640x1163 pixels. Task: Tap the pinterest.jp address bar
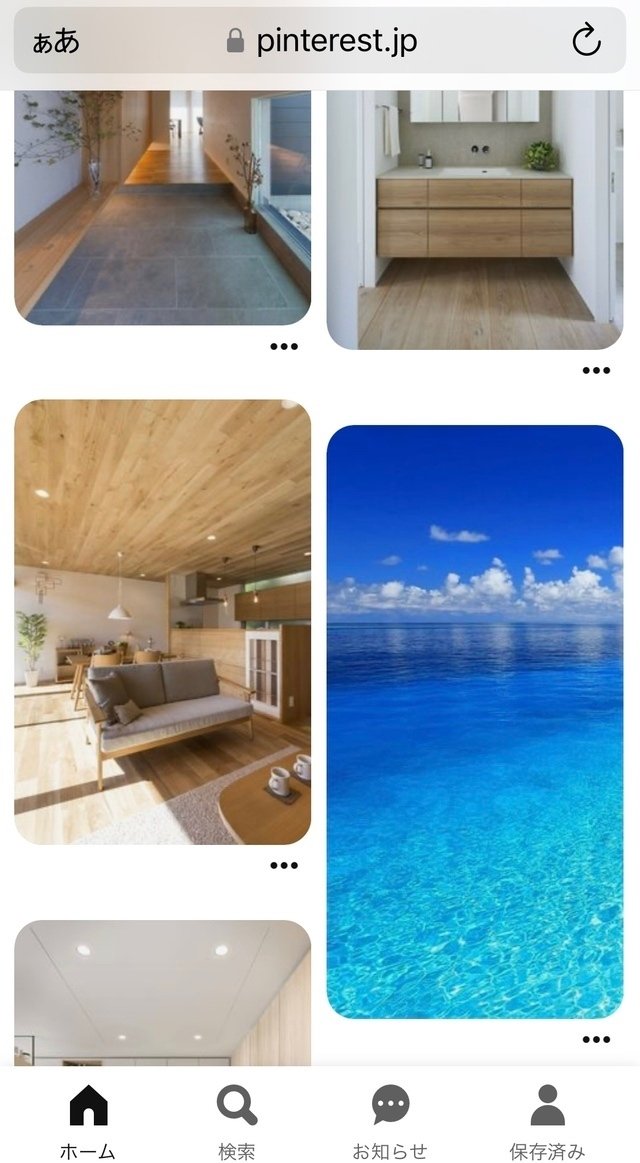tap(320, 41)
